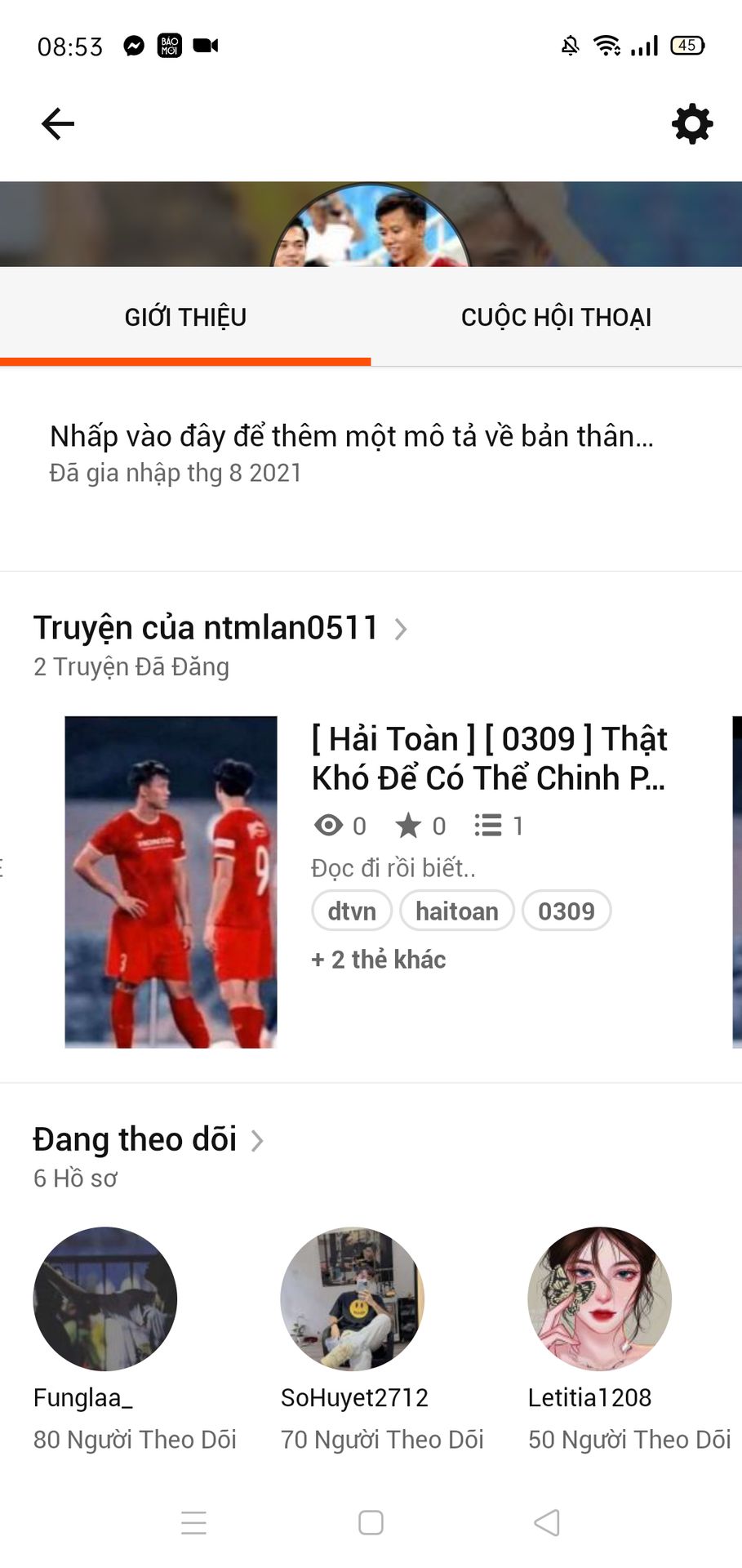
Task: Open Truyện của ntmlan0511 list
Action: tap(220, 628)
